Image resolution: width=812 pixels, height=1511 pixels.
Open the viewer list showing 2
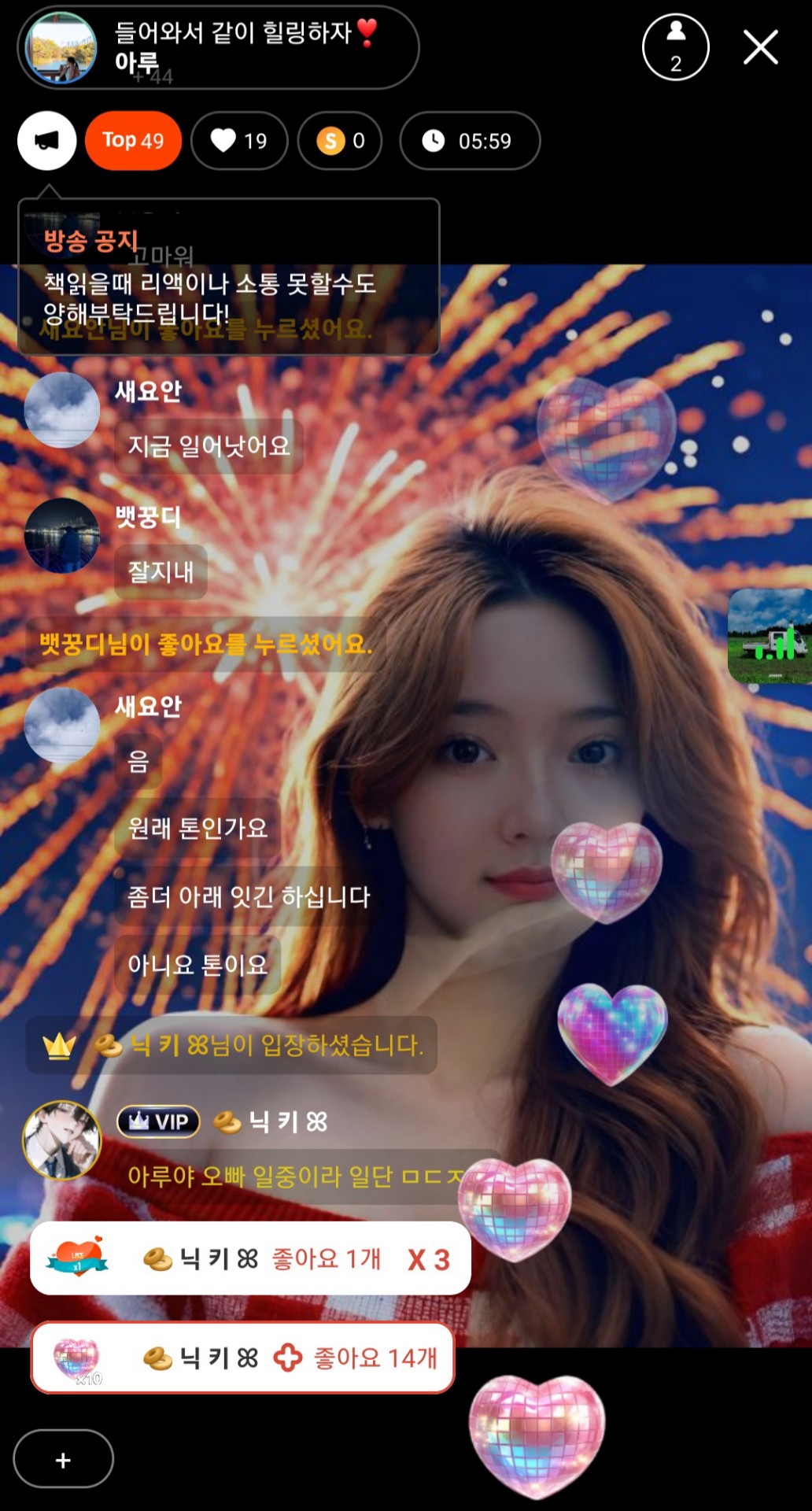point(675,47)
